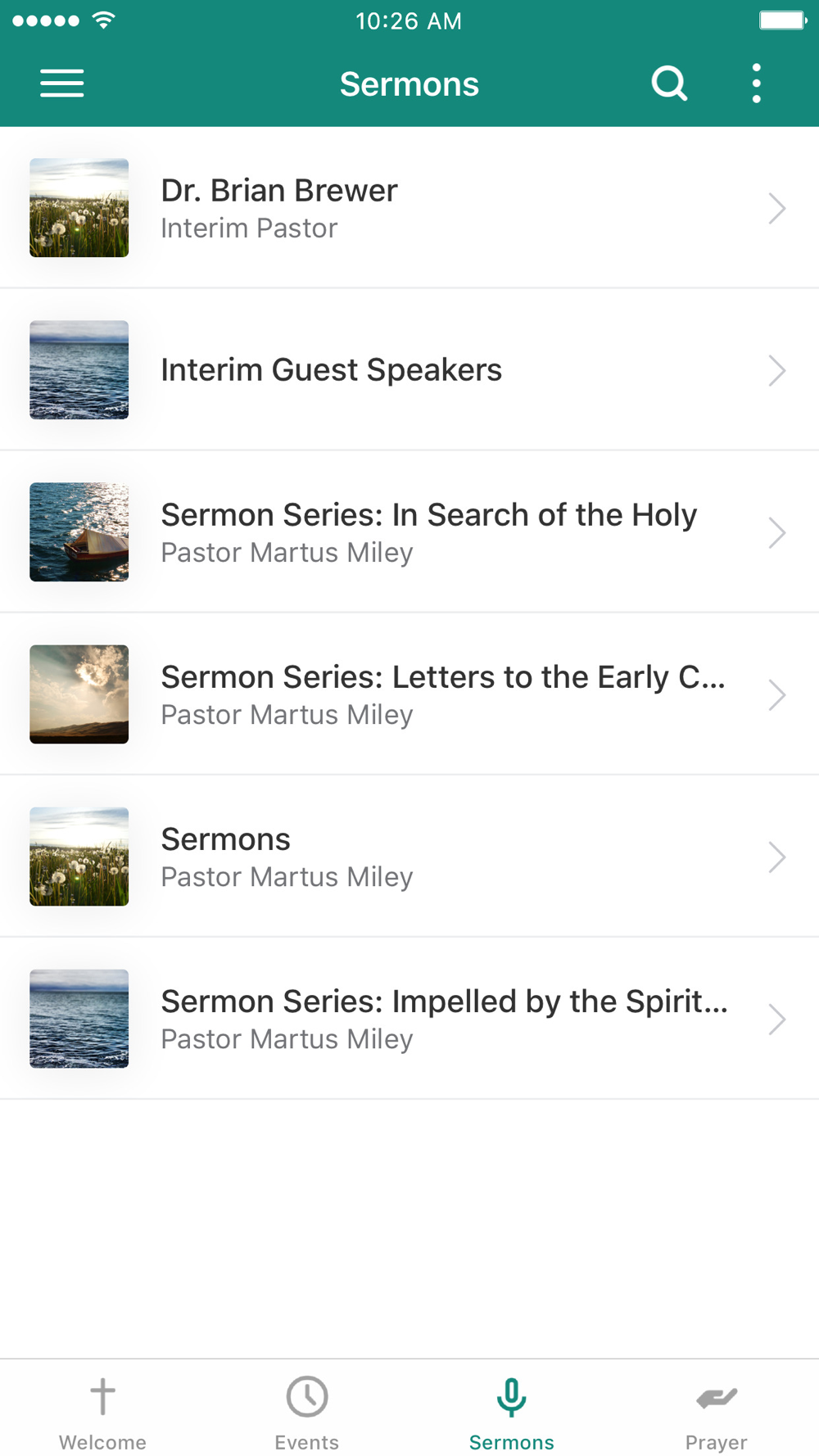This screenshot has width=819, height=1456.
Task: Tap the Sermons tab in bottom bar
Action: point(512,1412)
